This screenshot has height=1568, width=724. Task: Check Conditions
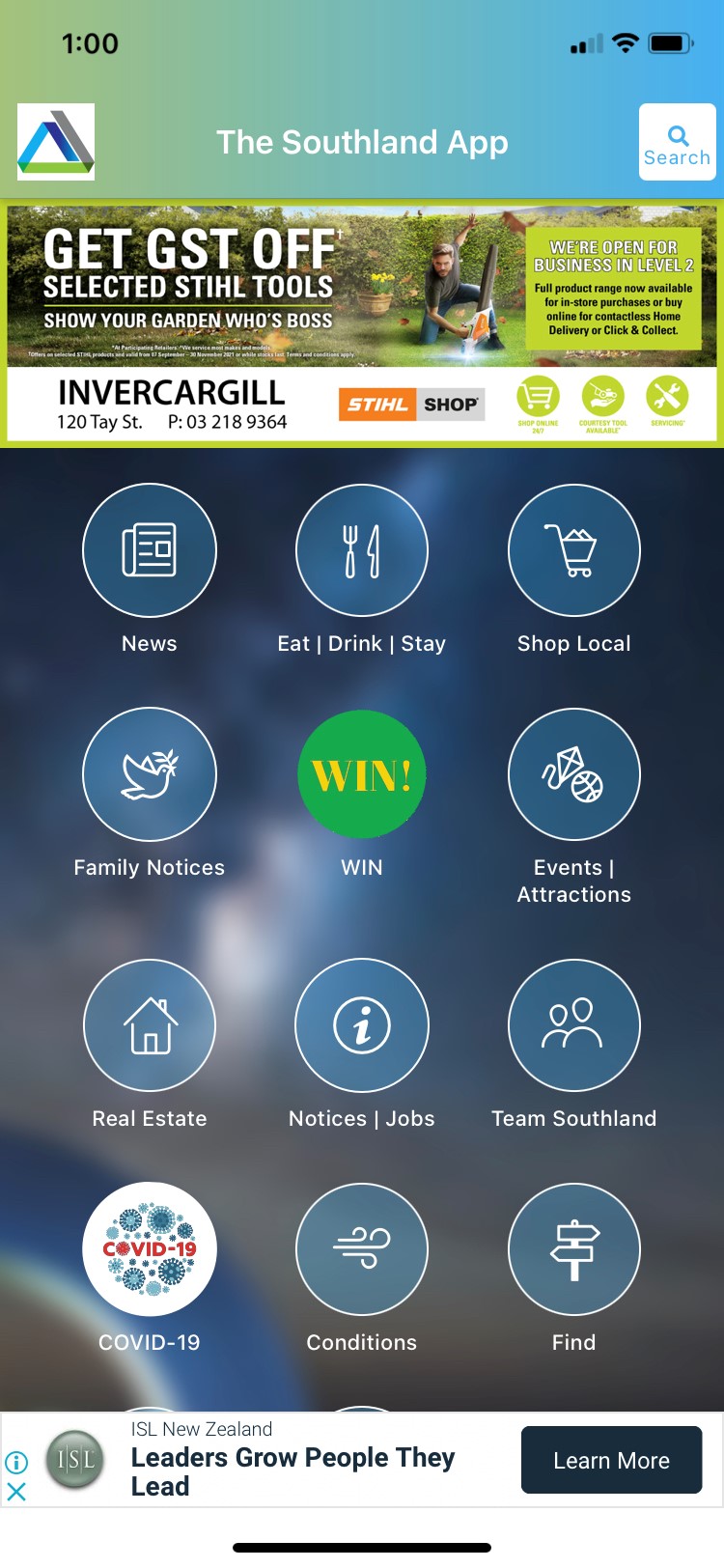(362, 1249)
